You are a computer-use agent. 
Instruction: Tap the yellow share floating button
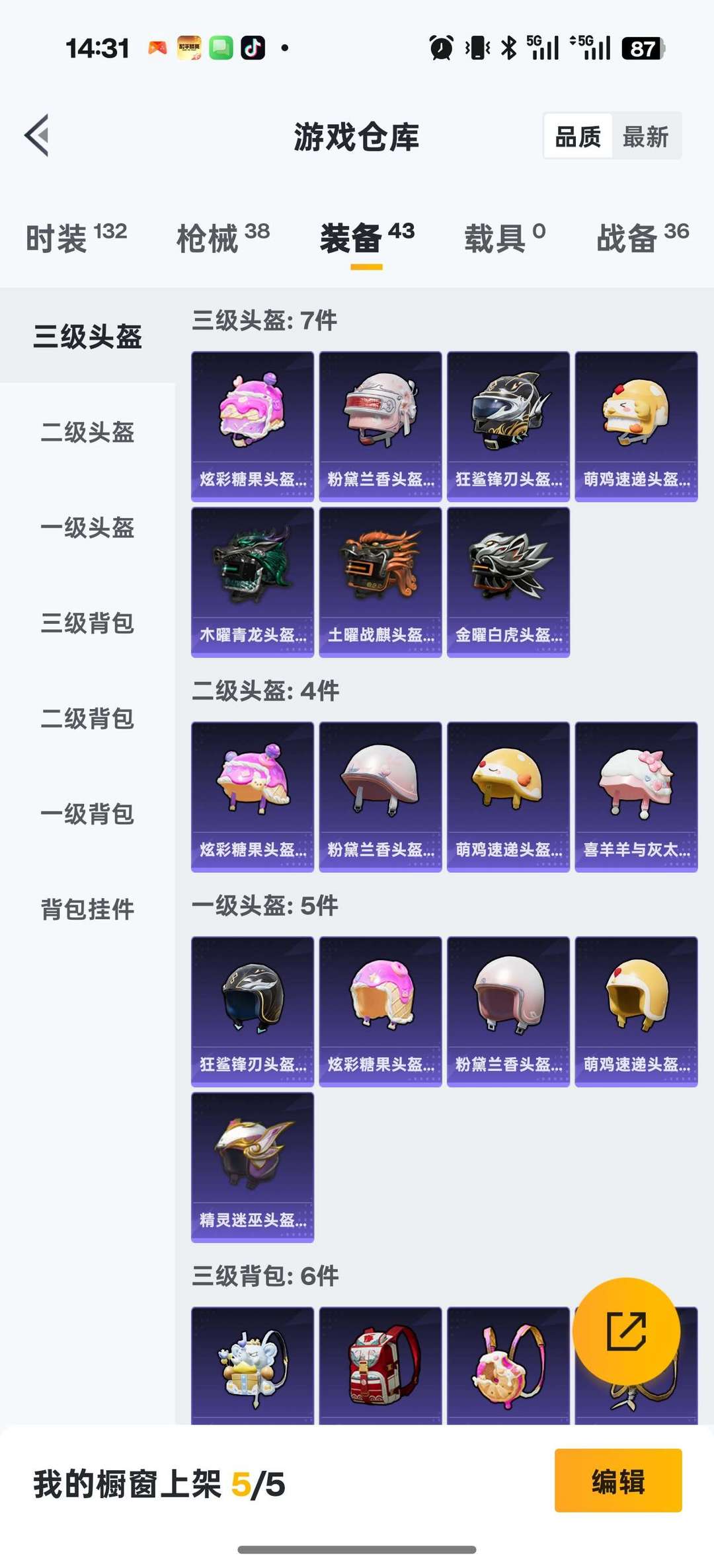(x=625, y=1331)
